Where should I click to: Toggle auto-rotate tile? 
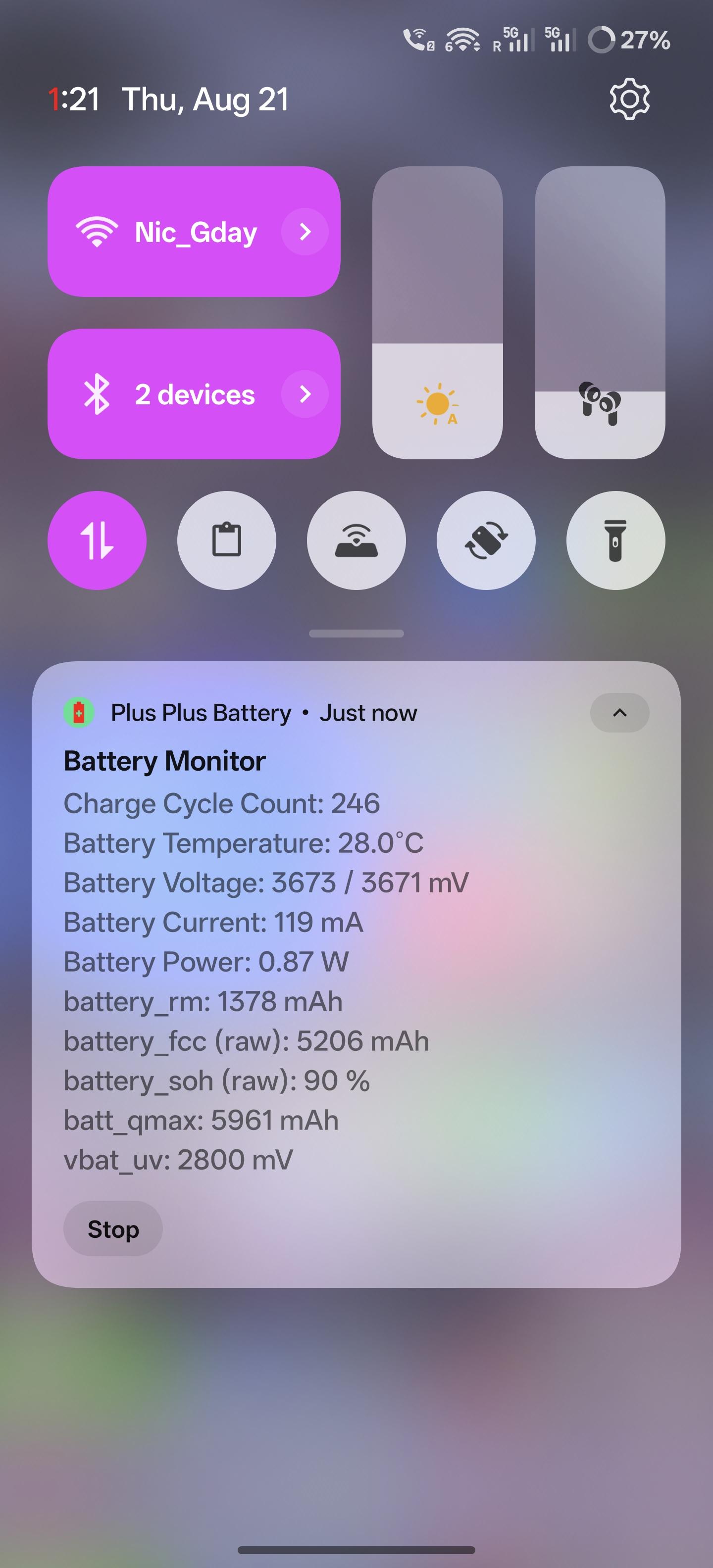click(x=486, y=540)
